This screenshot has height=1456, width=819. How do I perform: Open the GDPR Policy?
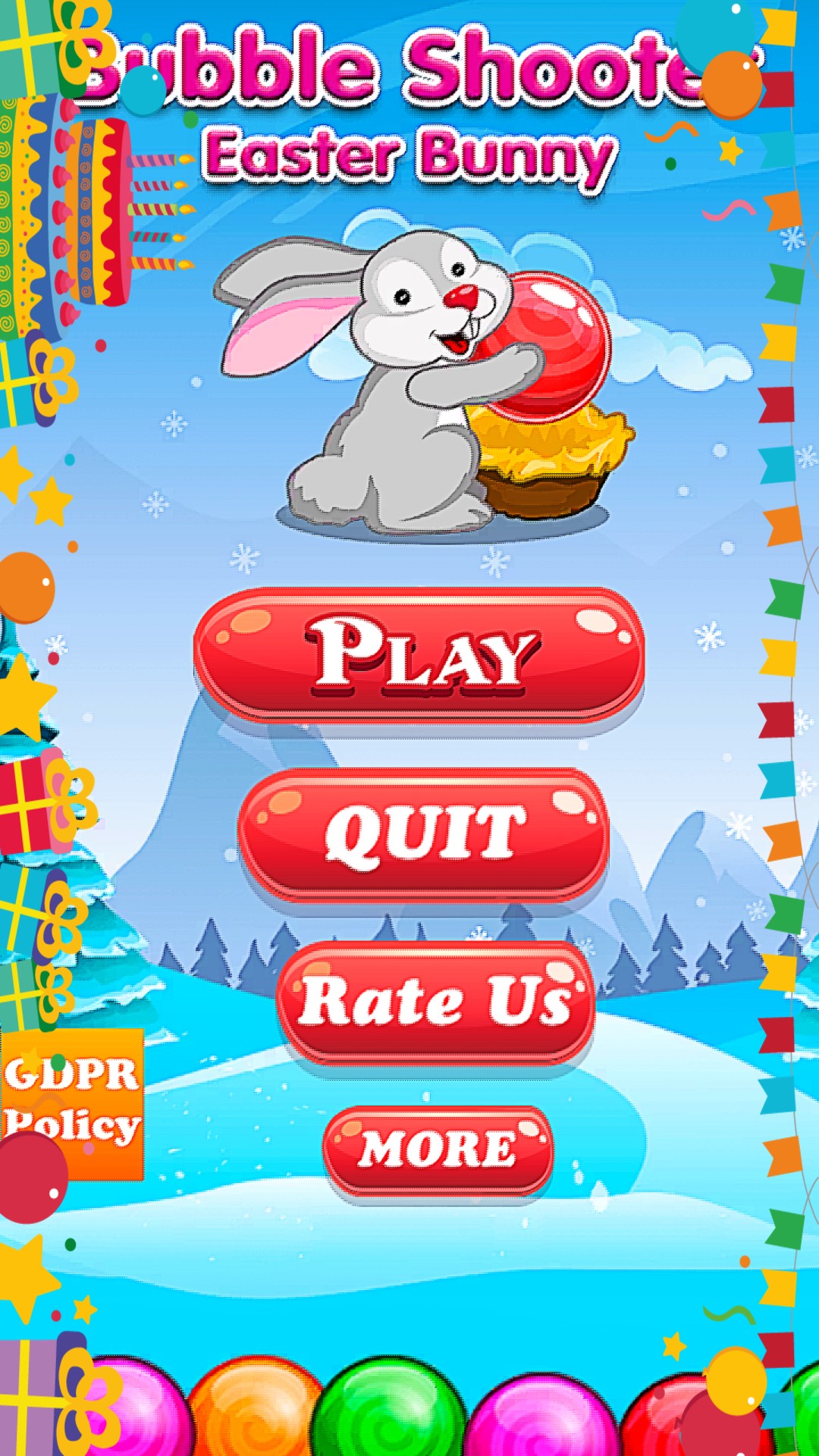(72, 1103)
